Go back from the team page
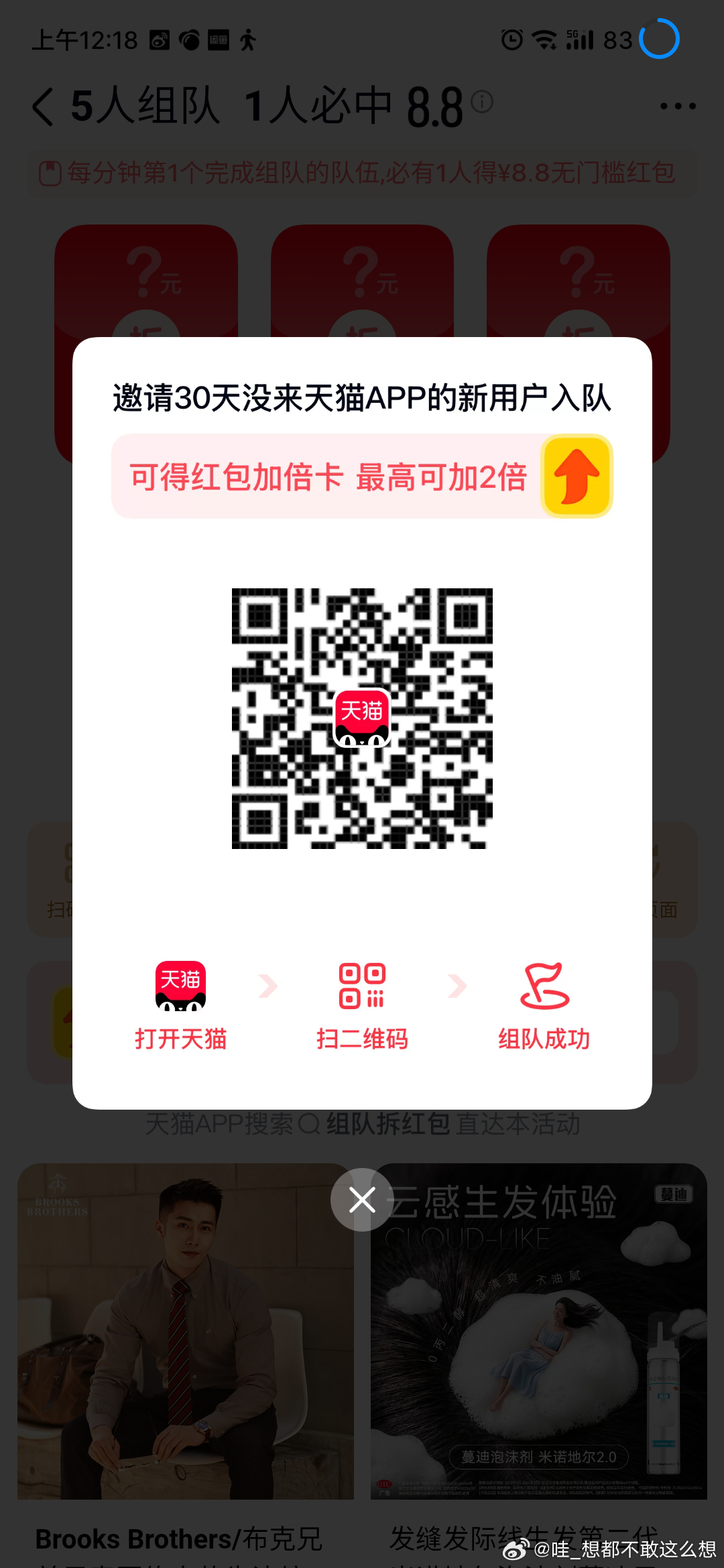Viewport: 724px width, 1568px height. pyautogui.click(x=44, y=107)
